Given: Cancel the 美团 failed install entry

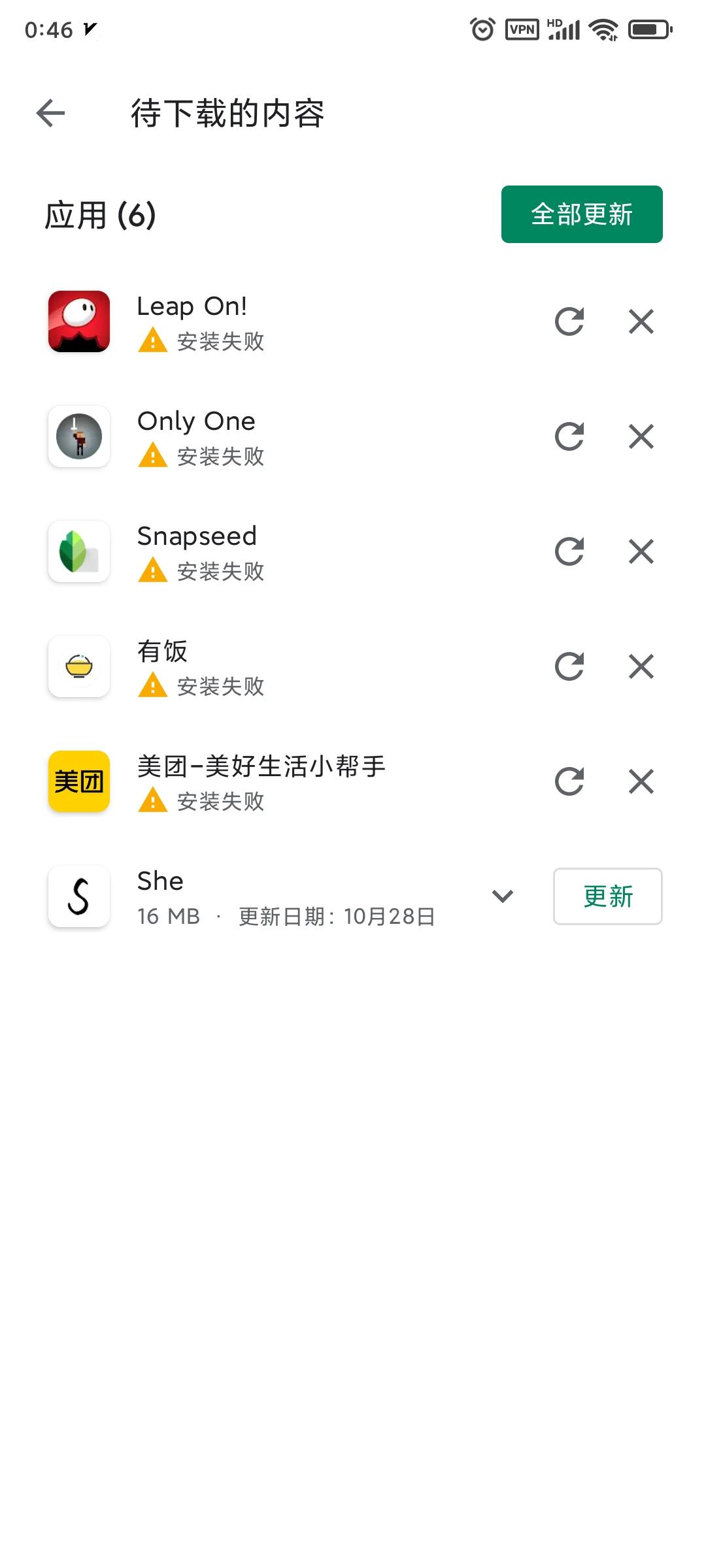Looking at the screenshot, I should (641, 781).
